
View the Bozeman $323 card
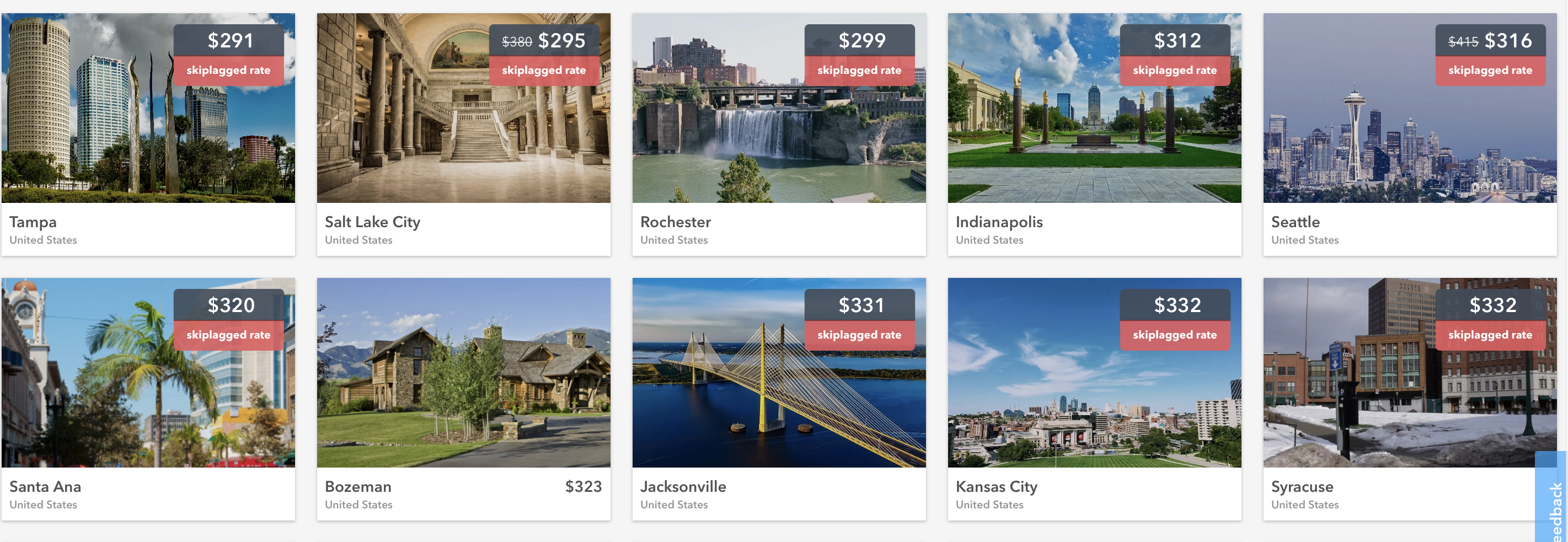click(x=463, y=399)
